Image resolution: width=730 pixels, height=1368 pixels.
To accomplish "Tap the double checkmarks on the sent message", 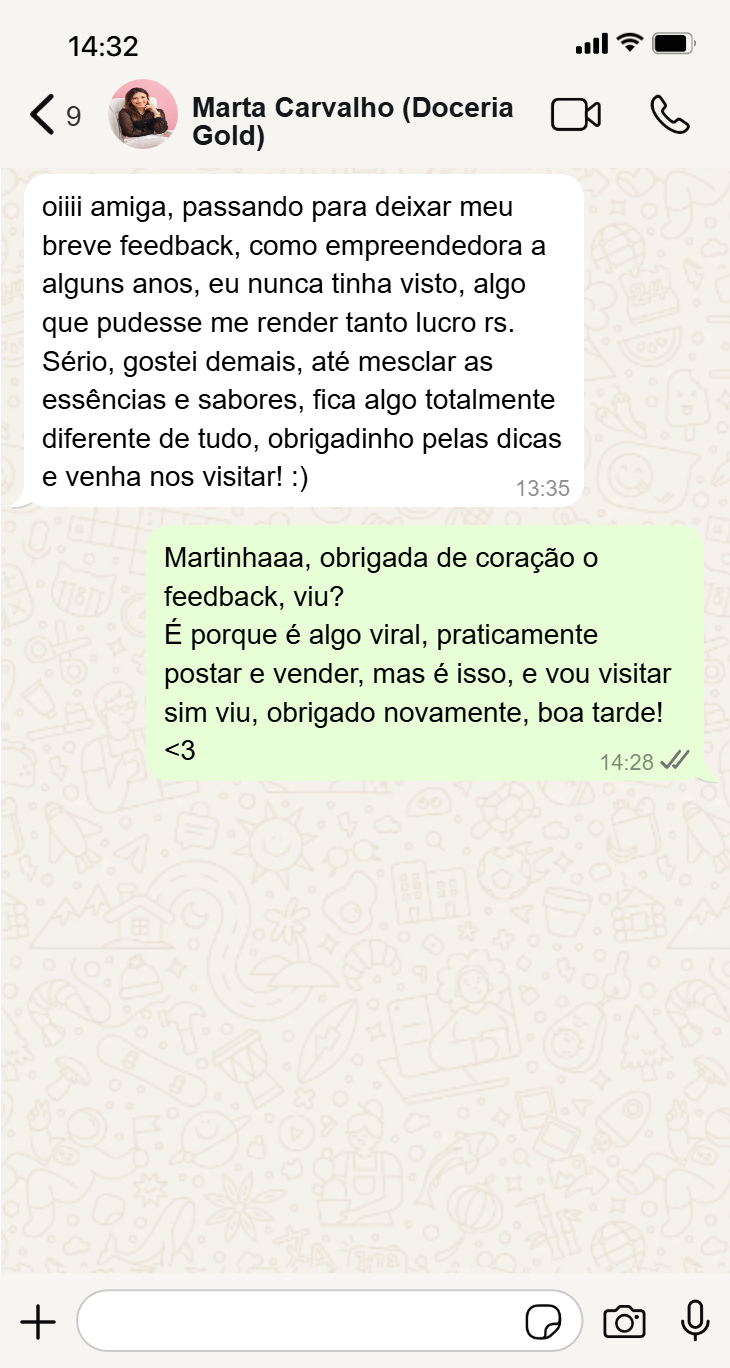I will [675, 759].
